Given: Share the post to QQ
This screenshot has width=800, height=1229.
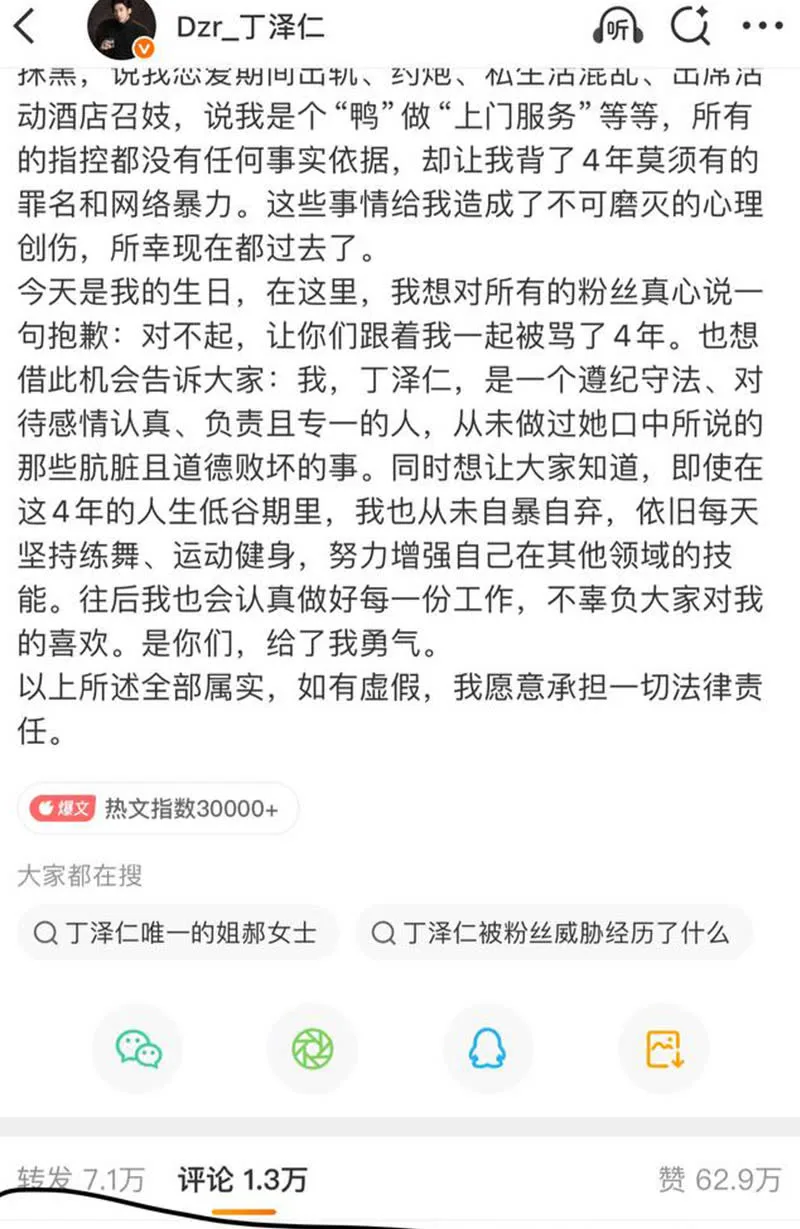Looking at the screenshot, I should click(x=488, y=1049).
